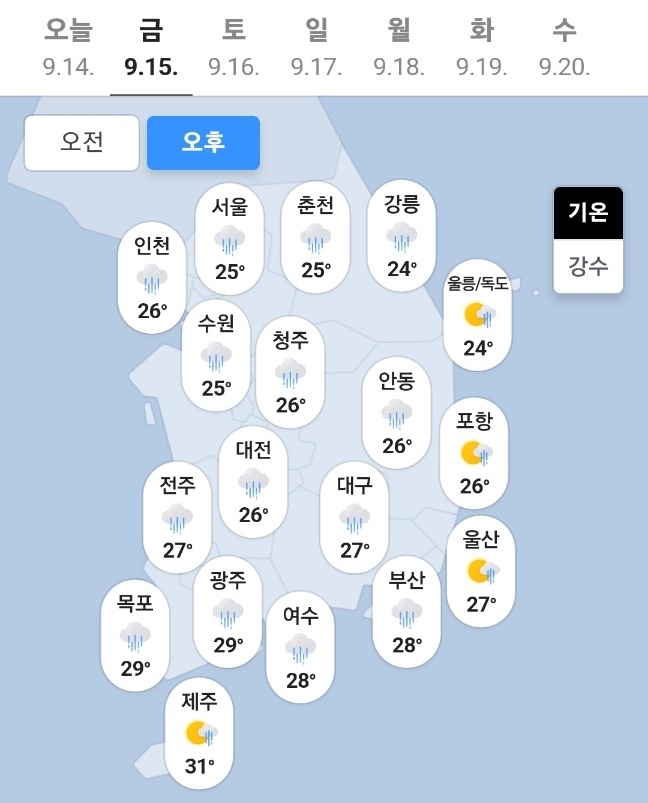Switch to the 오늘 9.14. date tab
Viewport: 648px width, 803px height.
click(x=69, y=48)
